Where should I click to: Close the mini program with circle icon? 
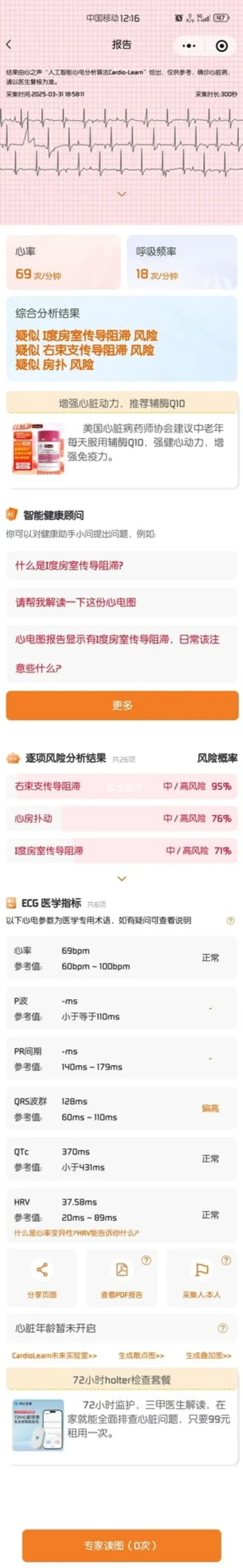point(222,46)
